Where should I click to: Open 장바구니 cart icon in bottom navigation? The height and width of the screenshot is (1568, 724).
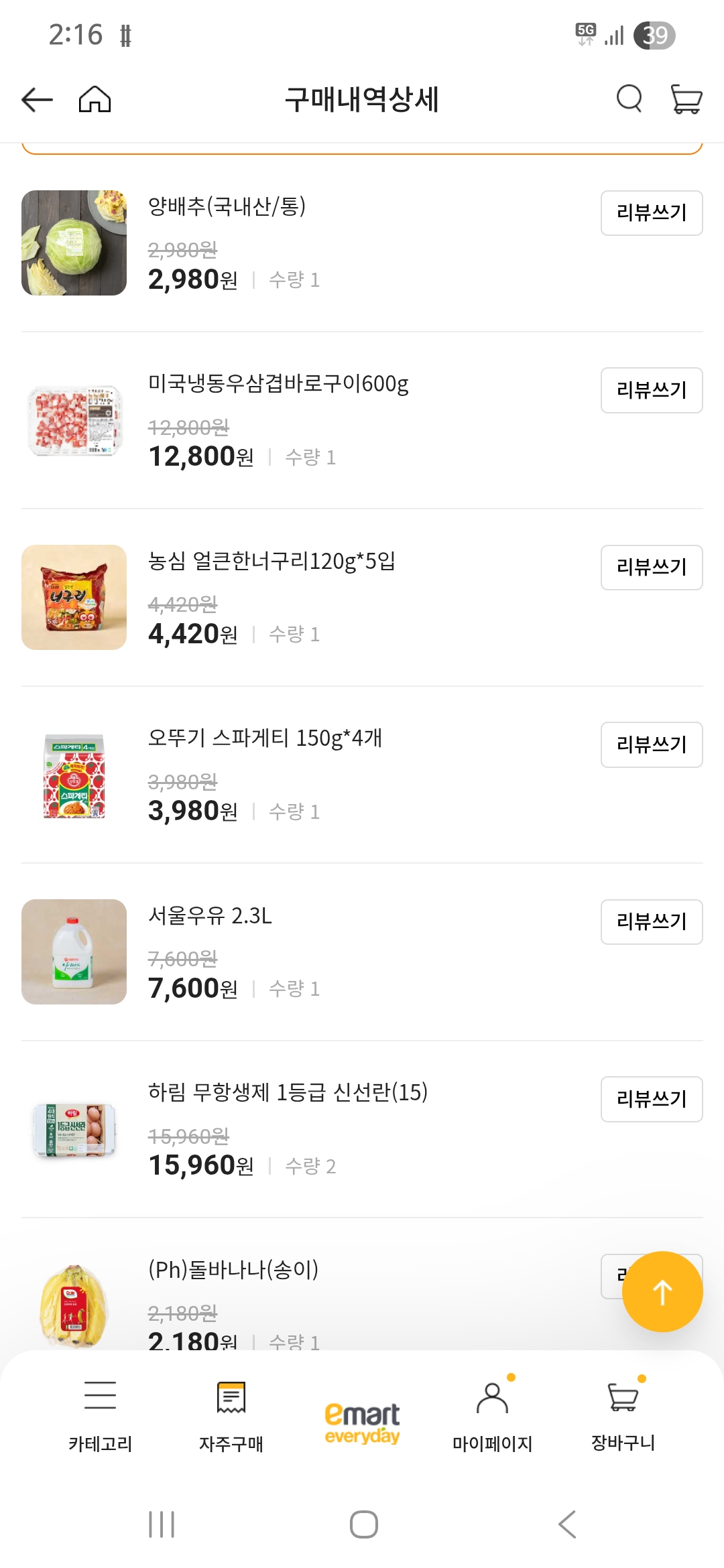pyautogui.click(x=622, y=1398)
